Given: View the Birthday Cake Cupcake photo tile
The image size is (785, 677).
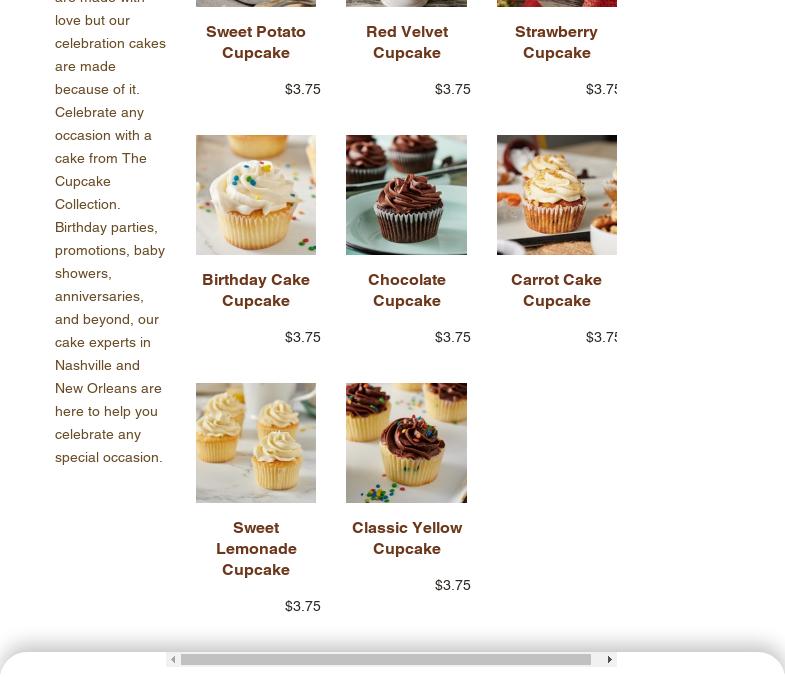Looking at the screenshot, I should 256,195.
